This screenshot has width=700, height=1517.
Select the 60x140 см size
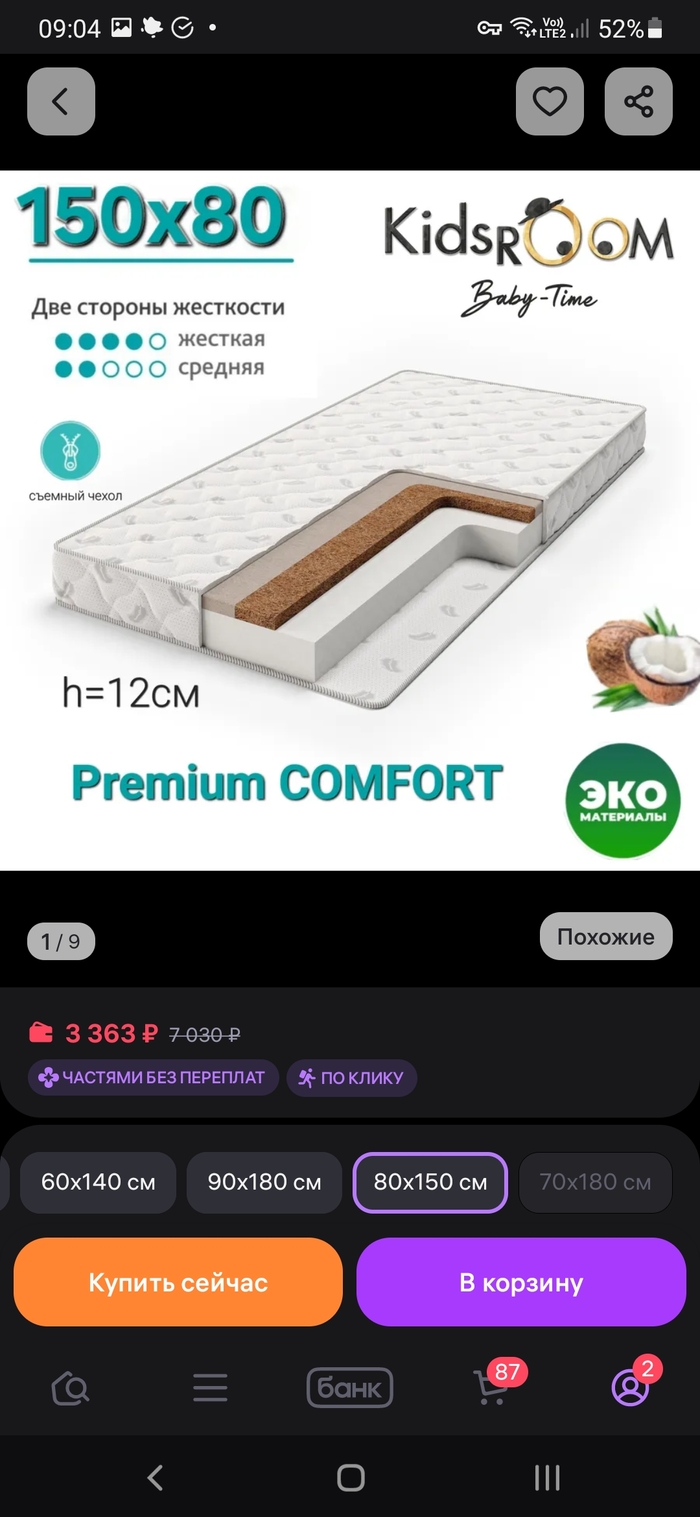[98, 1182]
